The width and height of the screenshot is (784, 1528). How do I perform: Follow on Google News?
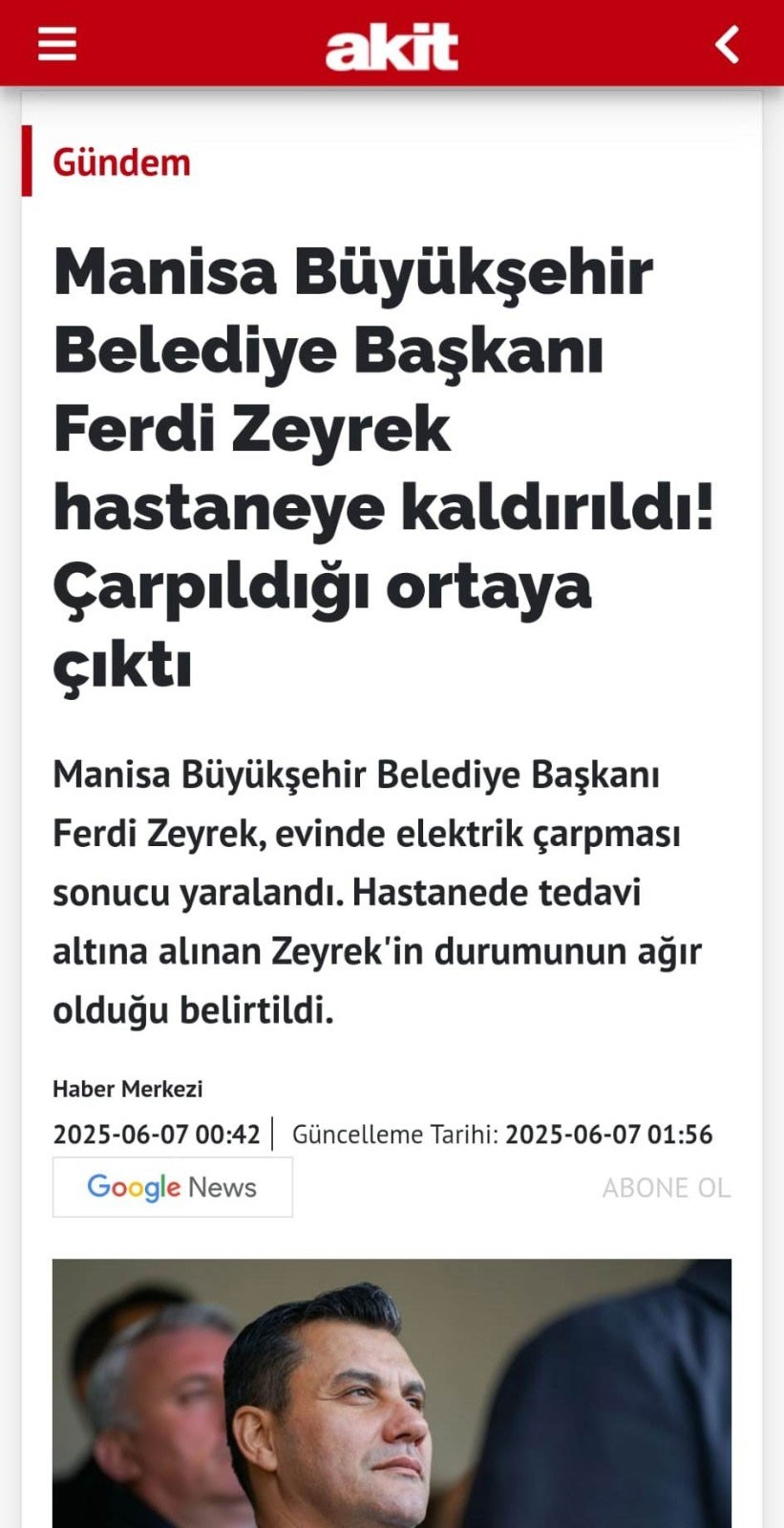tap(172, 1187)
